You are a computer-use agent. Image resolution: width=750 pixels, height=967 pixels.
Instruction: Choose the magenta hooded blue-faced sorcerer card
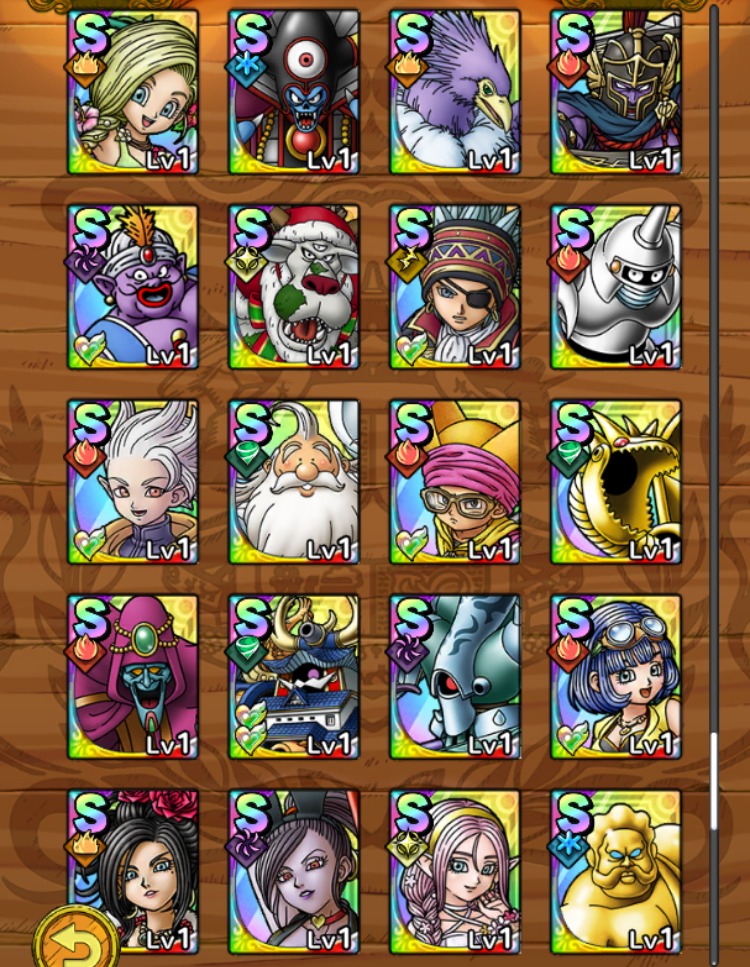(133, 677)
